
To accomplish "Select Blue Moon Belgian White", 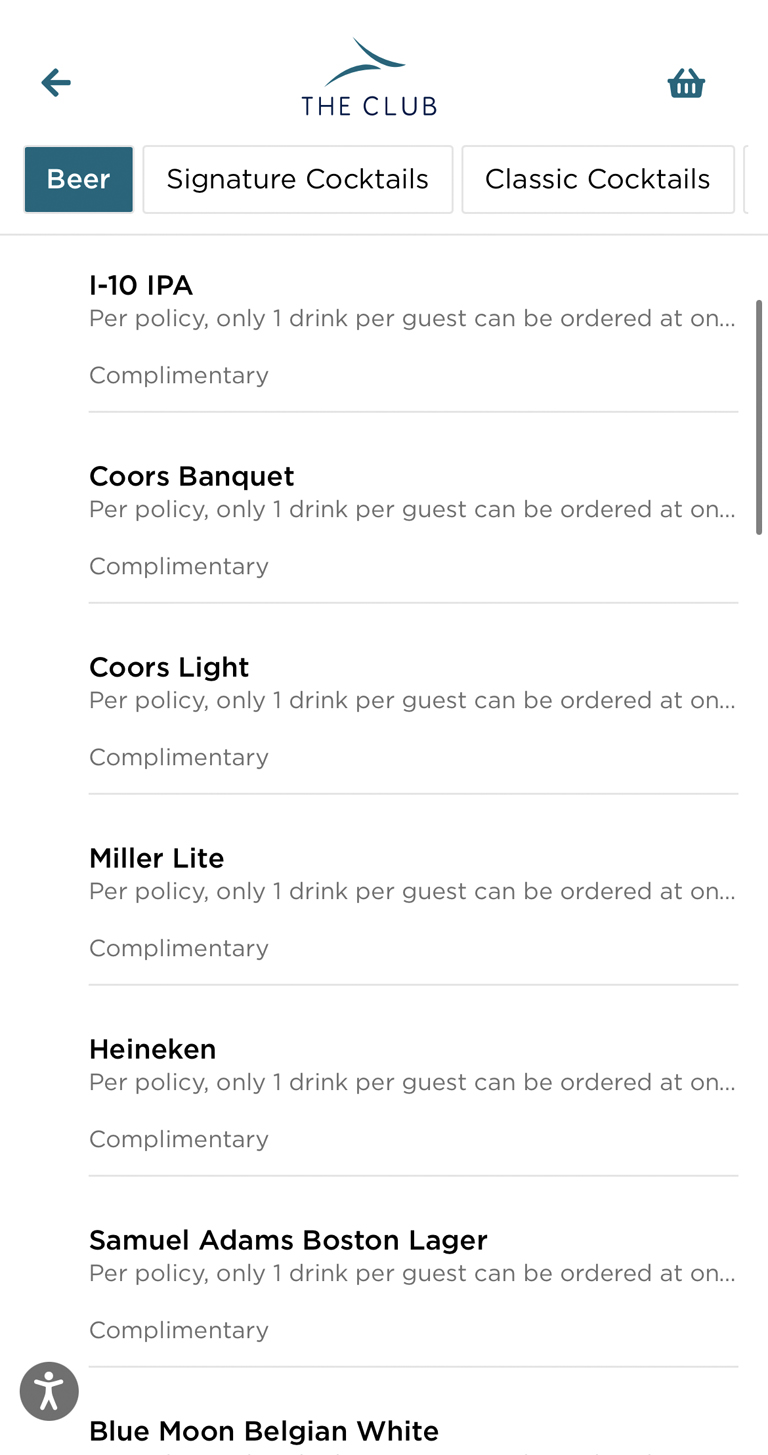I will tap(264, 1431).
